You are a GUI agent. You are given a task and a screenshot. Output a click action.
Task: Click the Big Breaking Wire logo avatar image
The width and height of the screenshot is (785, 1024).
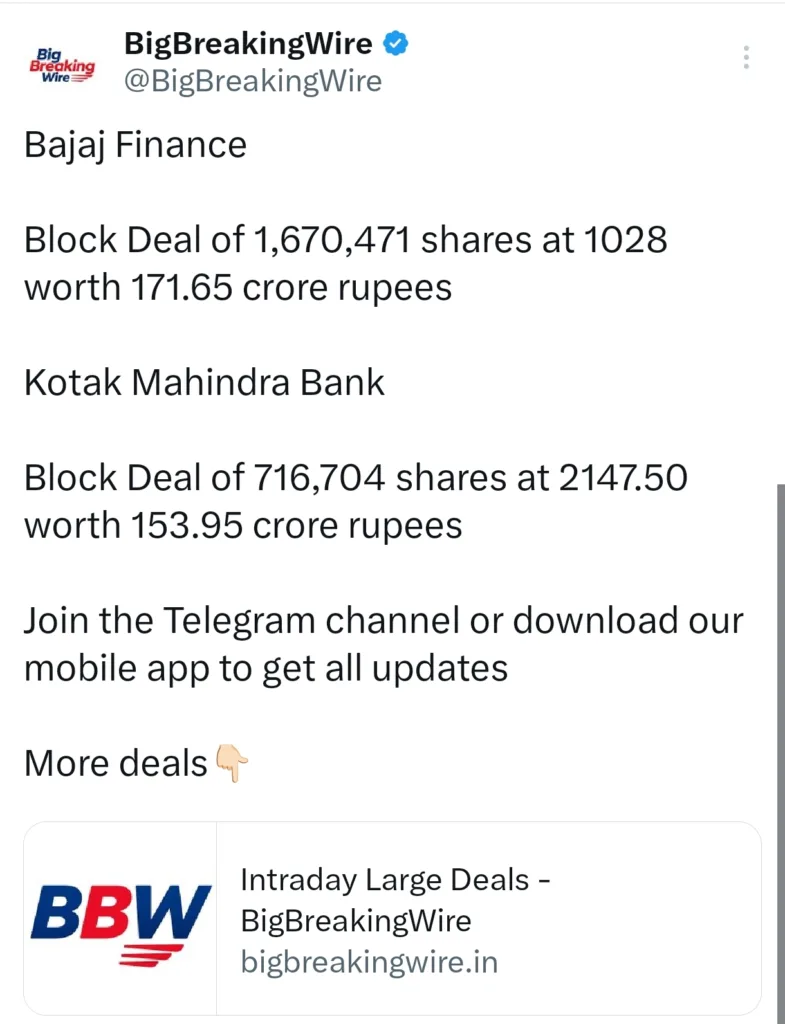(x=62, y=62)
